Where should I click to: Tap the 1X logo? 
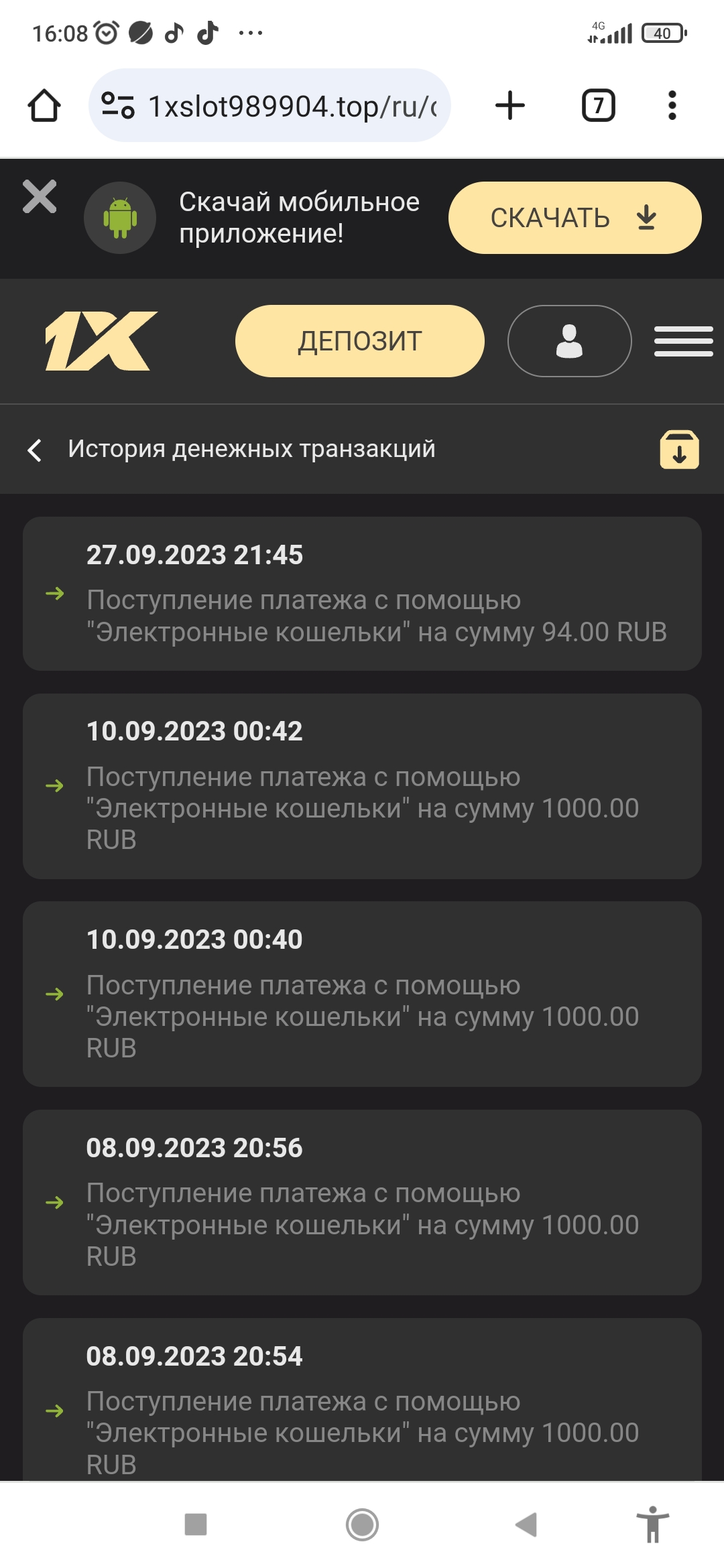(x=101, y=341)
